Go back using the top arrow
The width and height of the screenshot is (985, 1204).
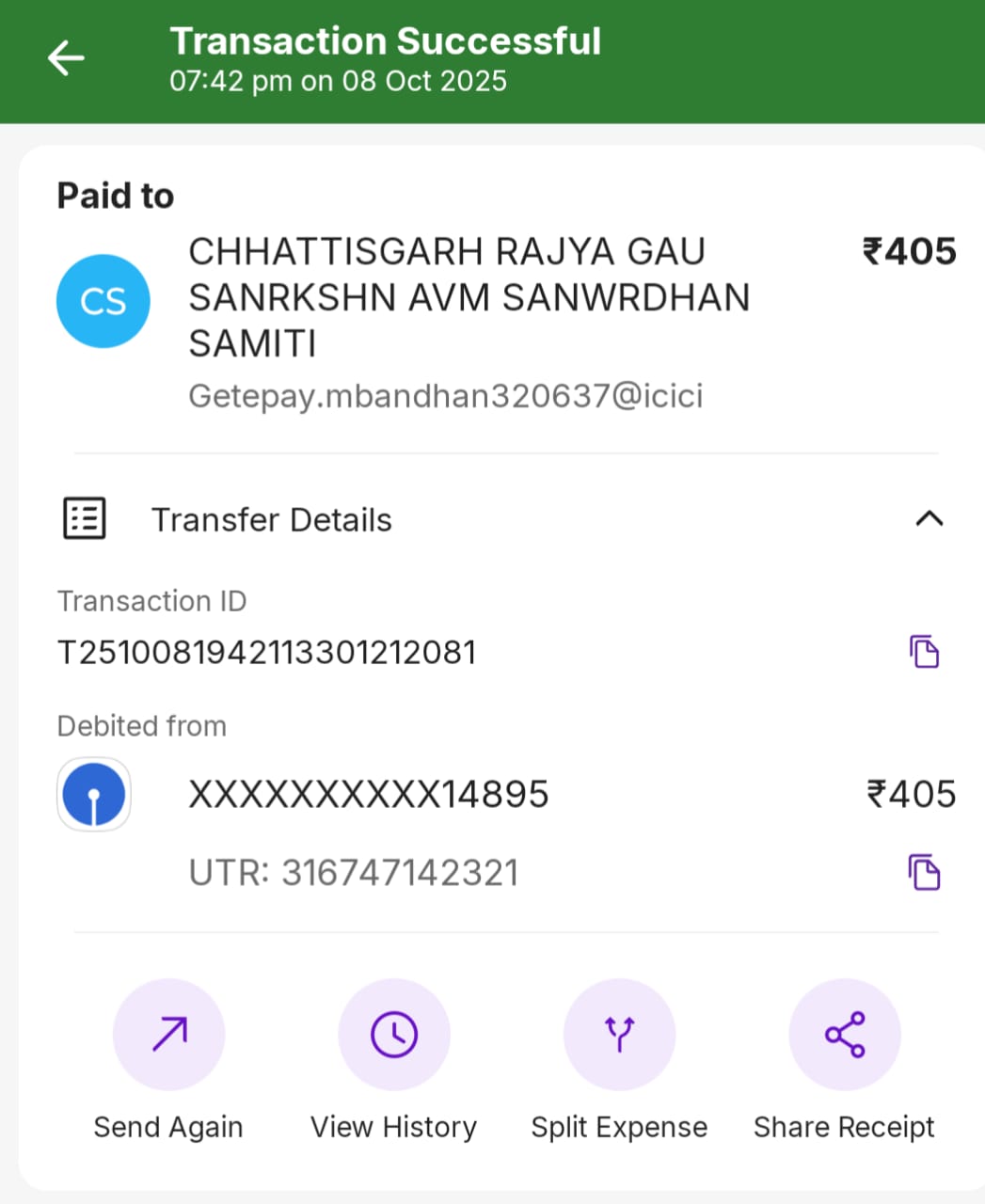66,58
